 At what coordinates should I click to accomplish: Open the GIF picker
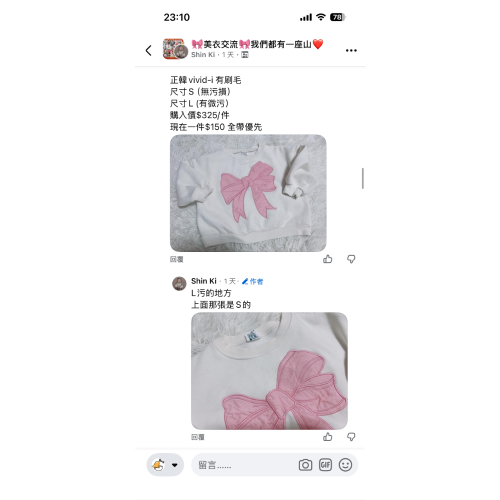coord(325,465)
